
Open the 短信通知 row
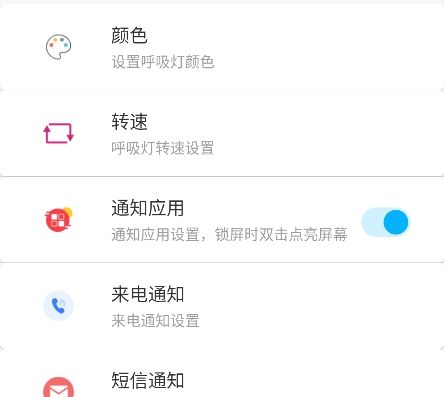222,373
